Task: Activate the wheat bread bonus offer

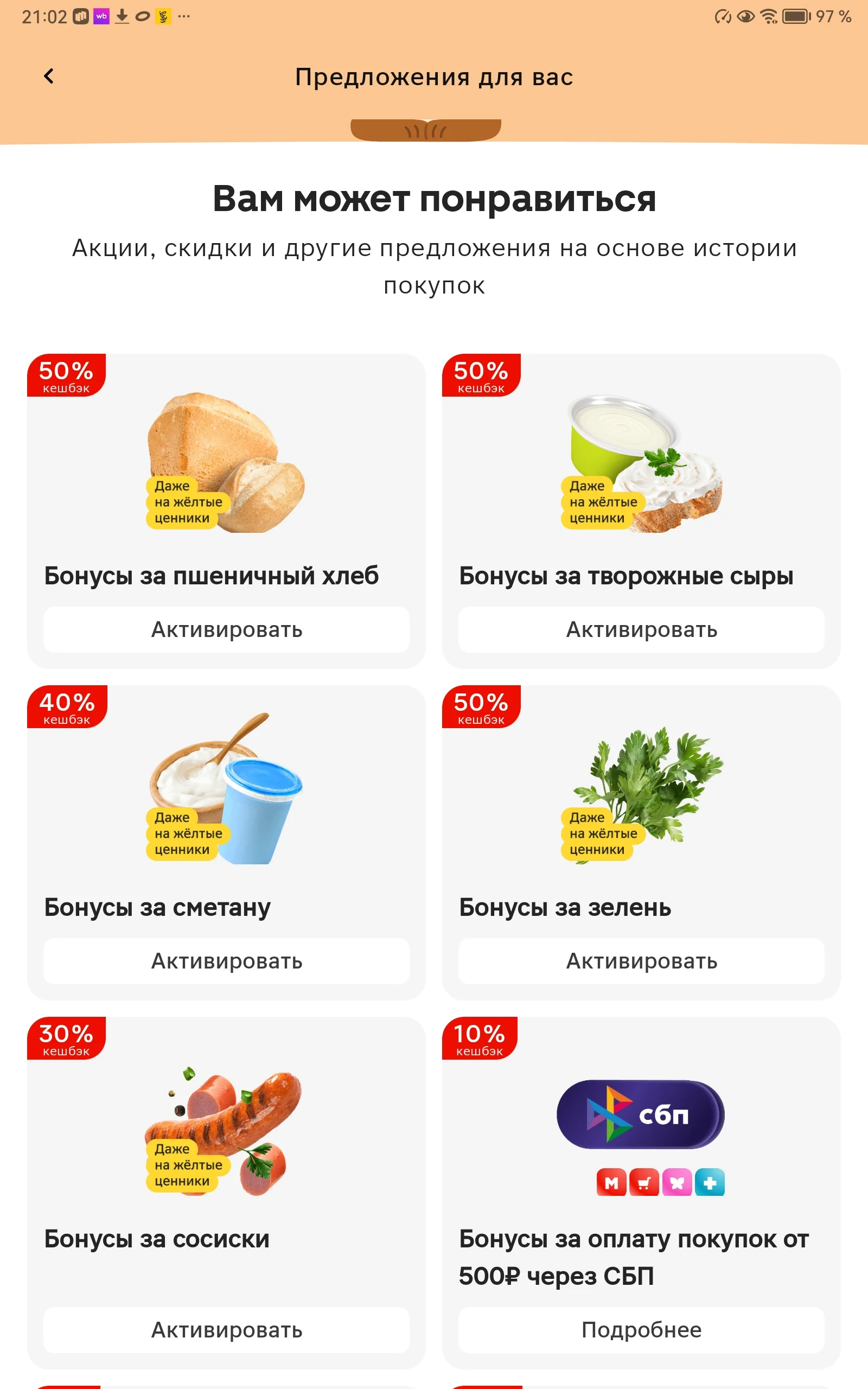Action: [x=226, y=629]
